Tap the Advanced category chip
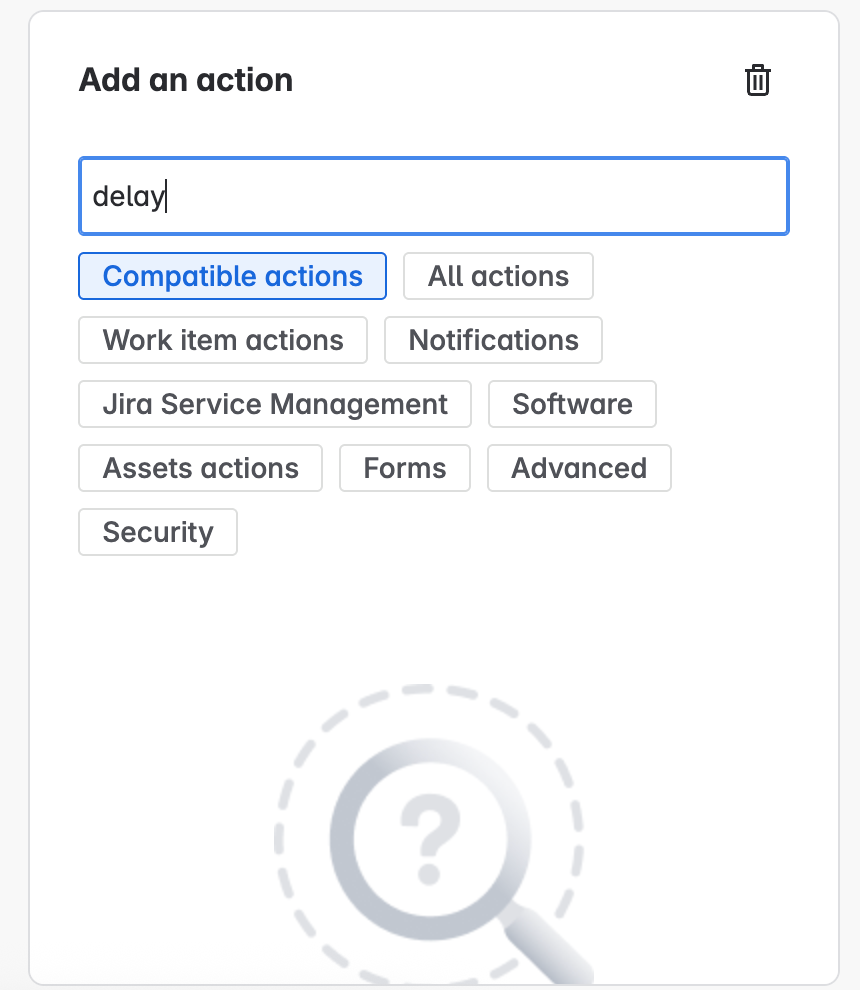860x990 pixels. (x=579, y=468)
